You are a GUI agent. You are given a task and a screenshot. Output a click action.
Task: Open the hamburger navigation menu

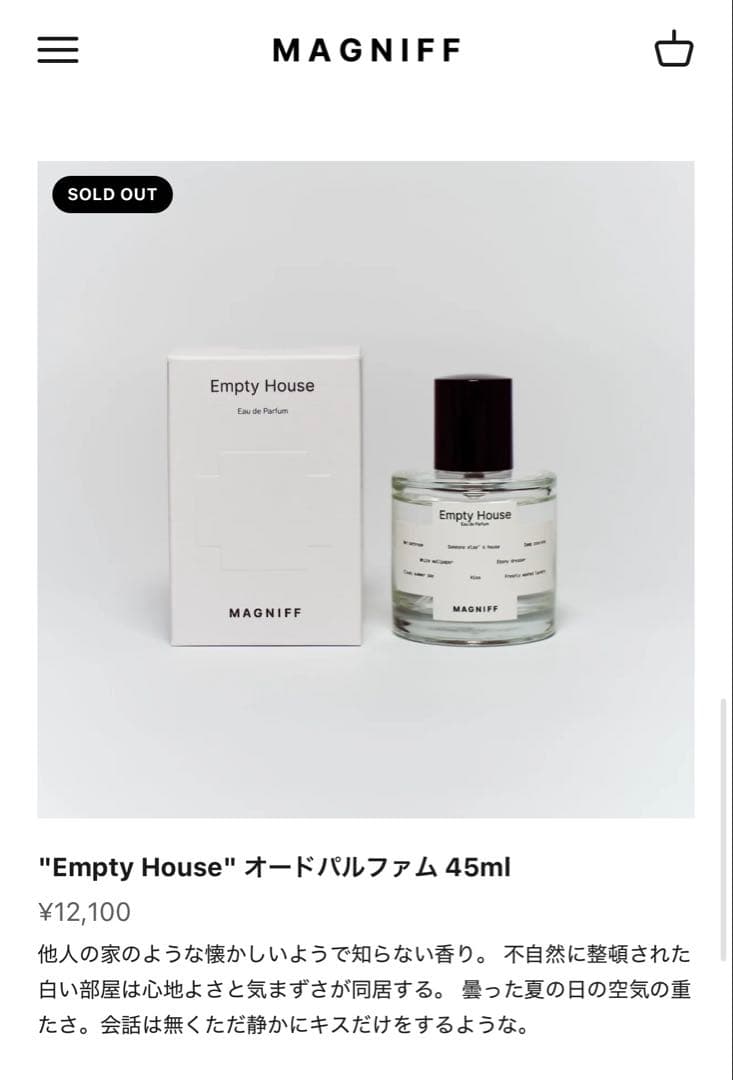(x=58, y=50)
